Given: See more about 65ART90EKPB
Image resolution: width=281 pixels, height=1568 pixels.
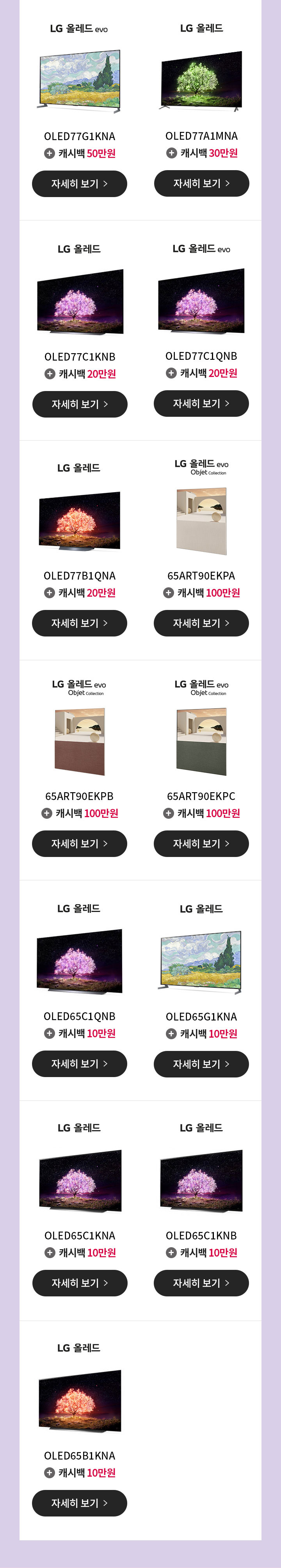Looking at the screenshot, I should tap(80, 844).
